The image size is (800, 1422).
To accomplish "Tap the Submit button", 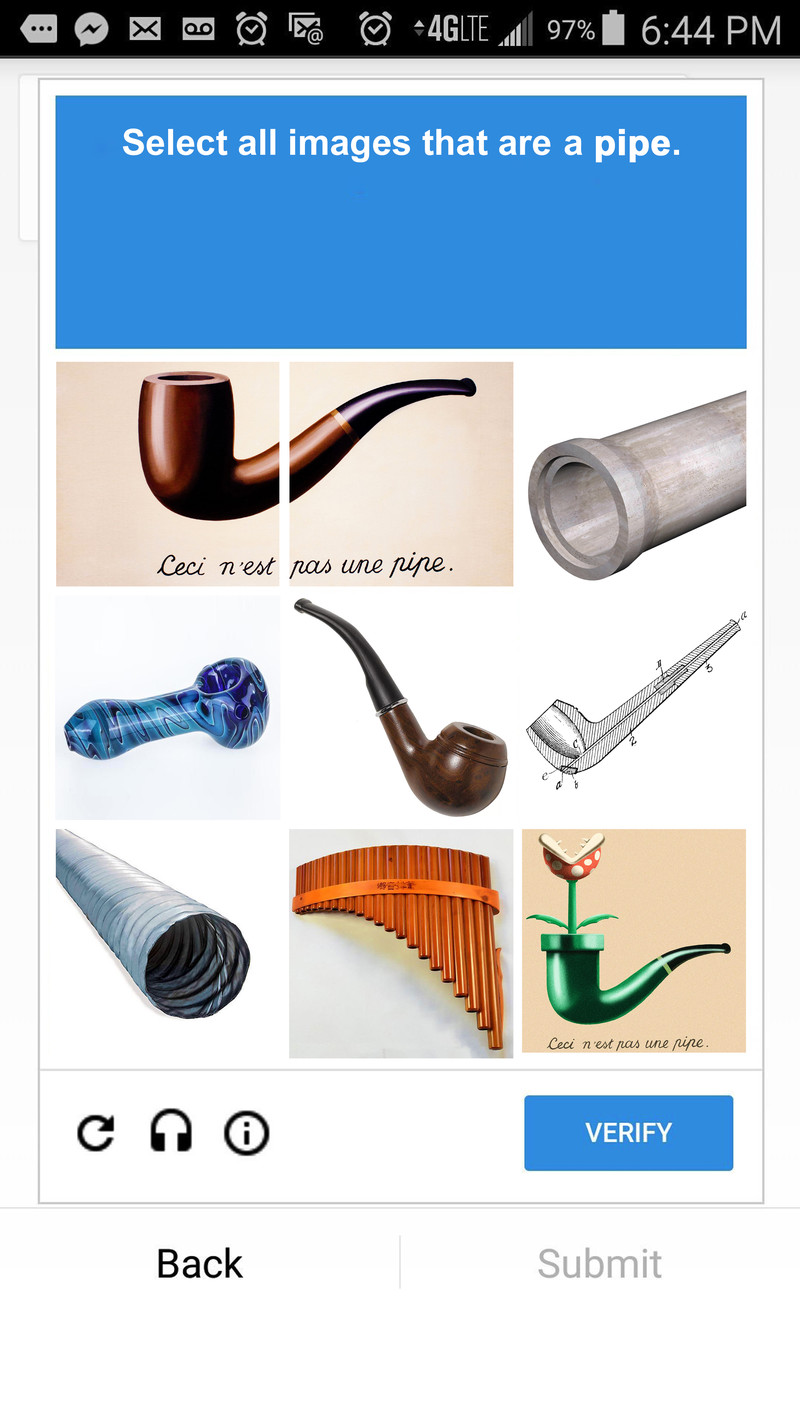I will click(x=599, y=1264).
